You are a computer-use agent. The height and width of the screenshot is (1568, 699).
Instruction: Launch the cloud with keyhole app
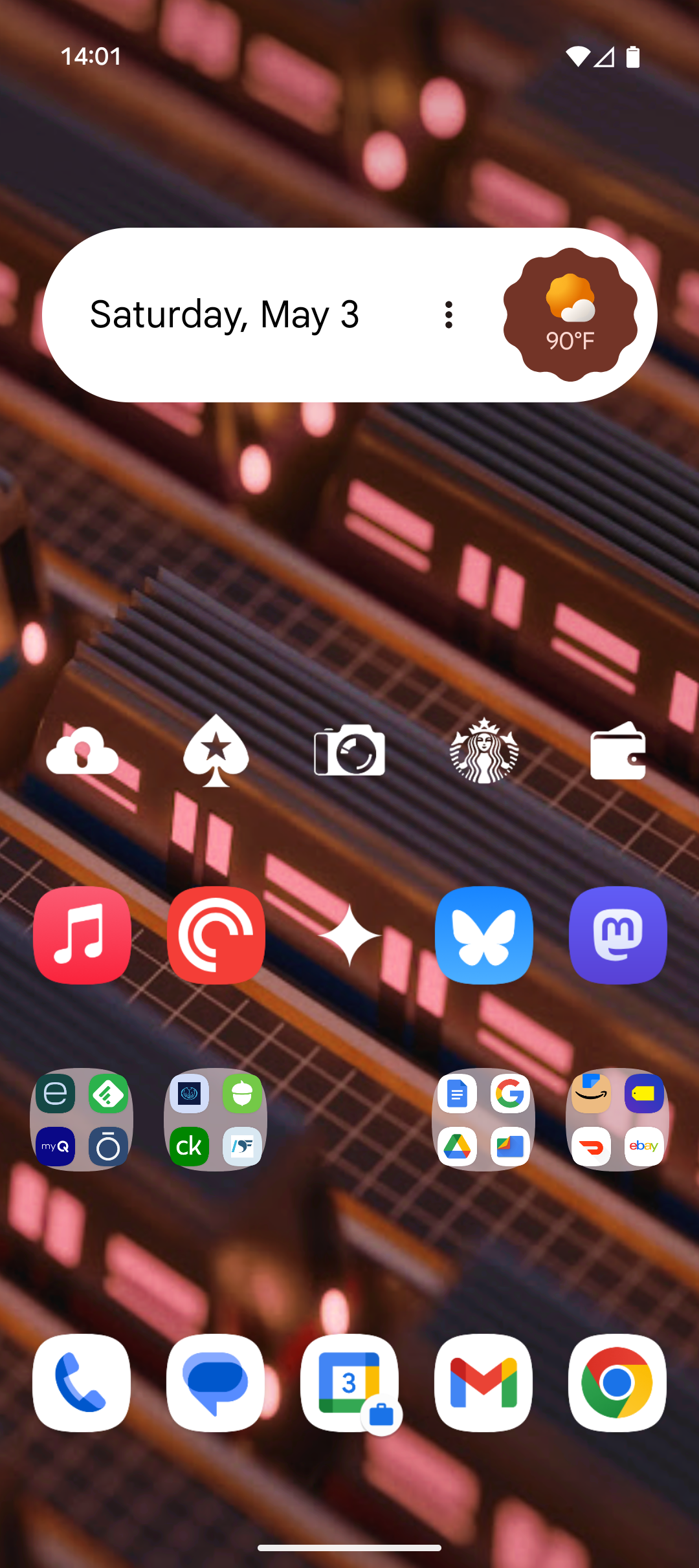(x=82, y=750)
